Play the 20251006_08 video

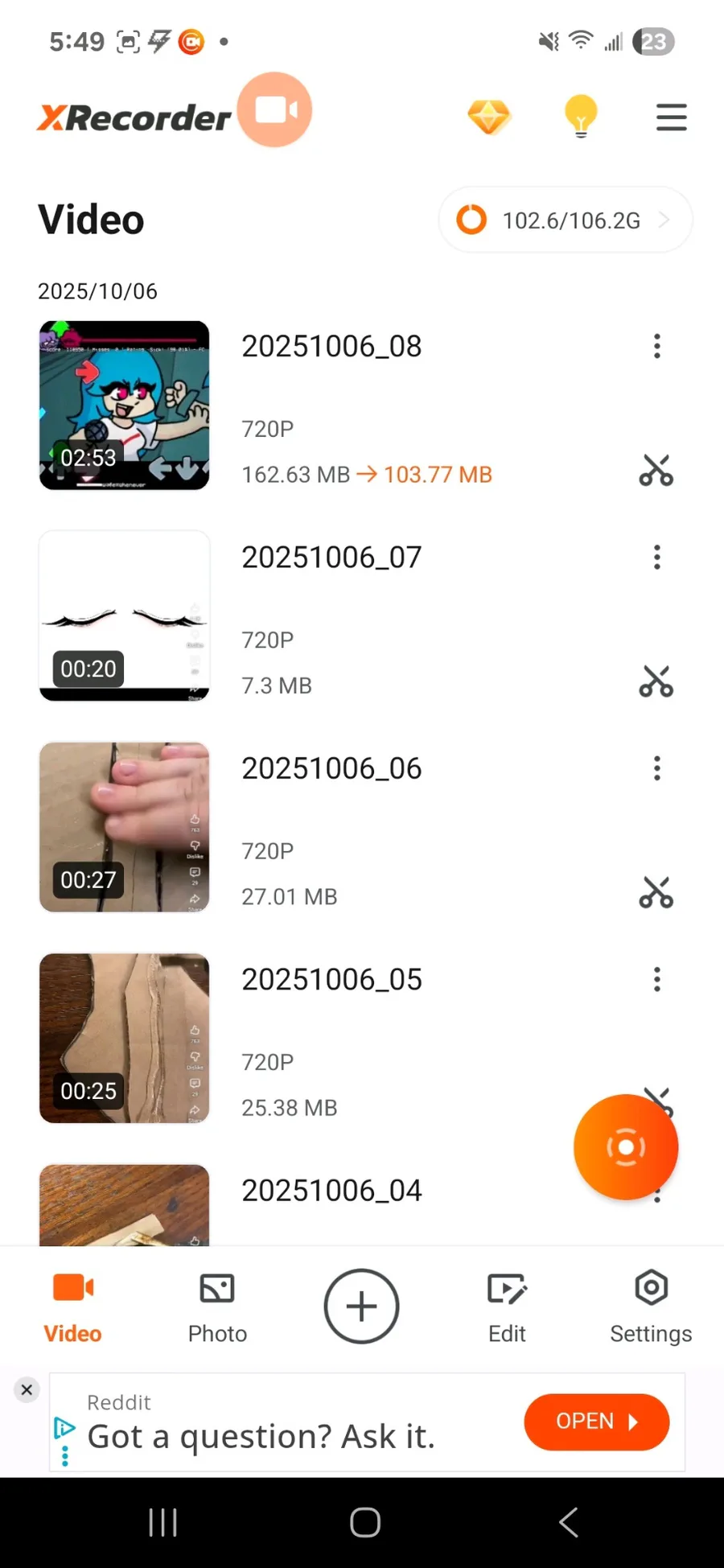[x=125, y=405]
